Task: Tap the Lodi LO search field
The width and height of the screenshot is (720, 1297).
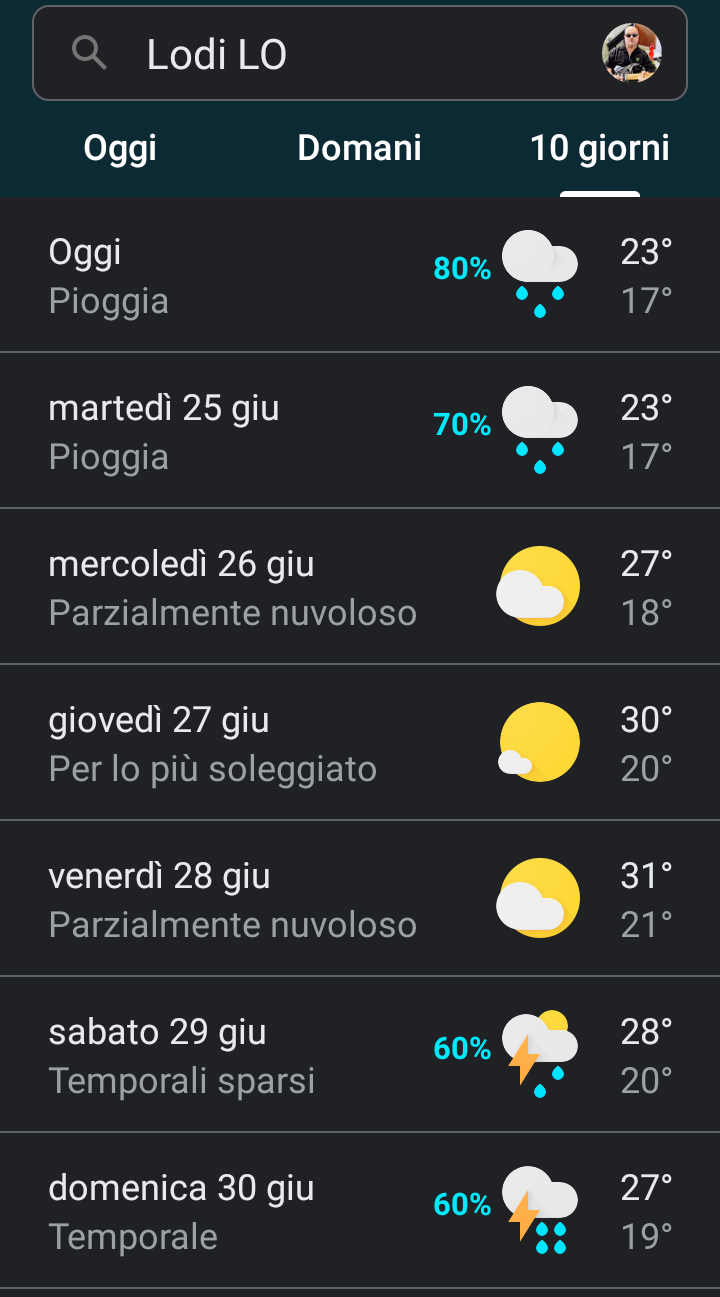Action: [360, 53]
